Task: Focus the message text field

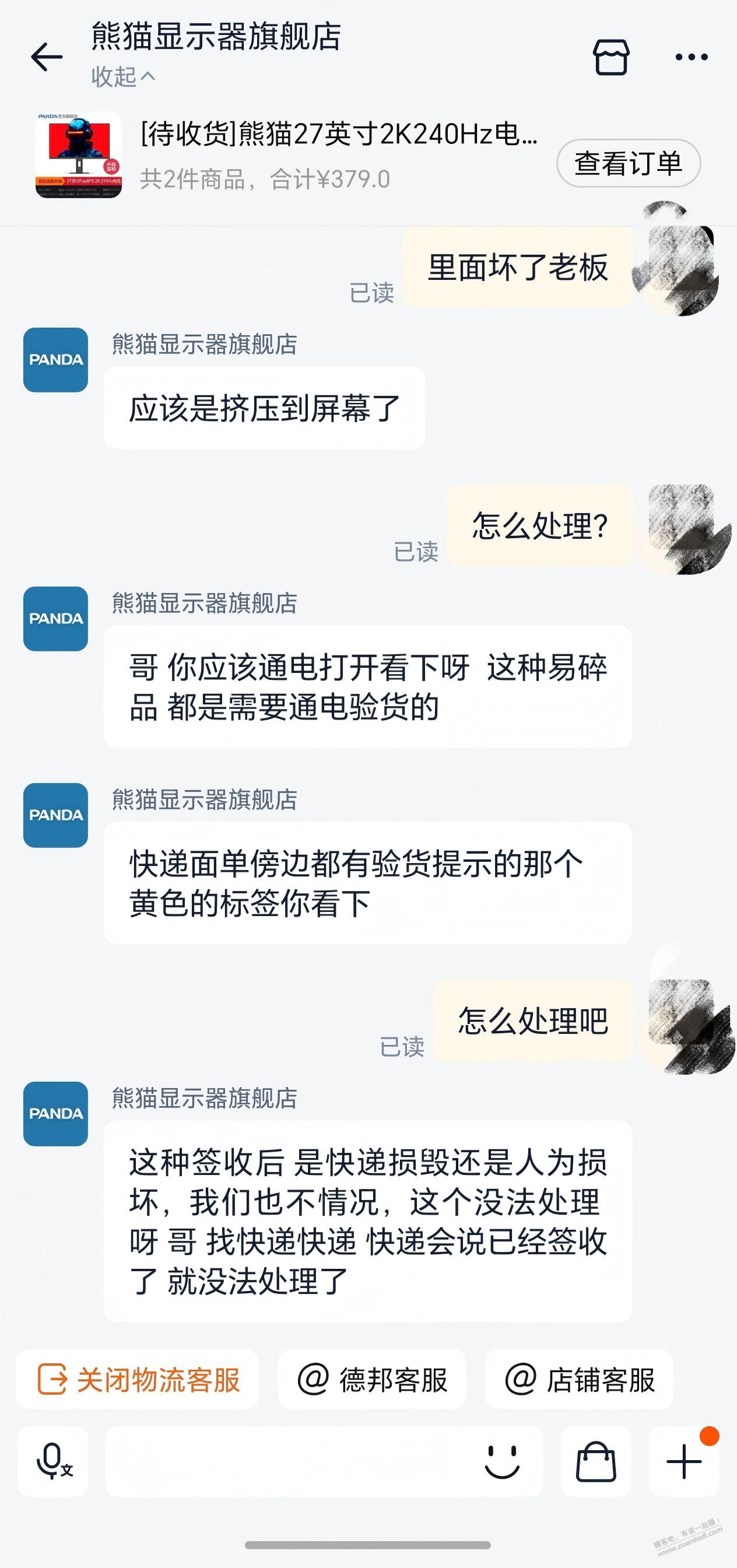Action: tap(292, 1461)
